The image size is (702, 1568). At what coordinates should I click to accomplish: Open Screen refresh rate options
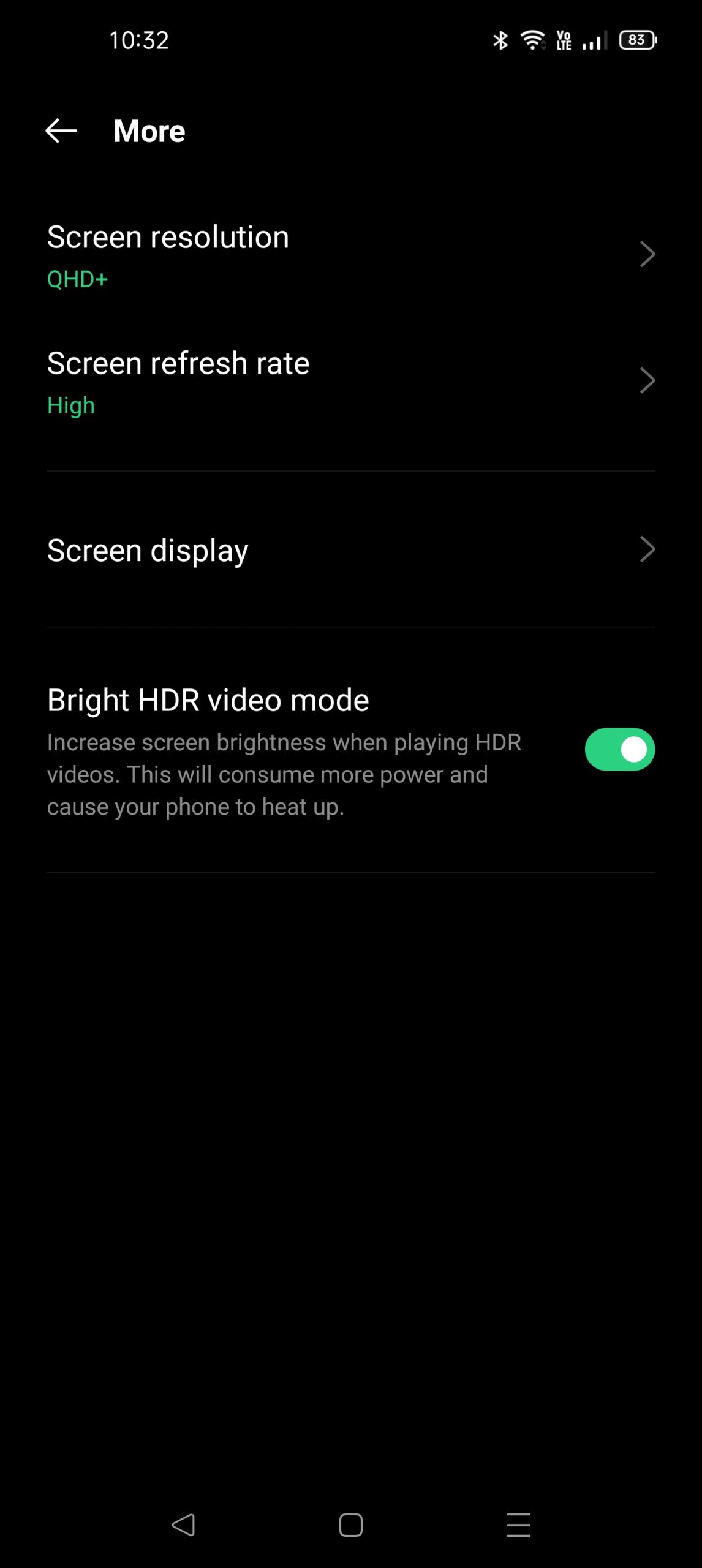coord(350,381)
